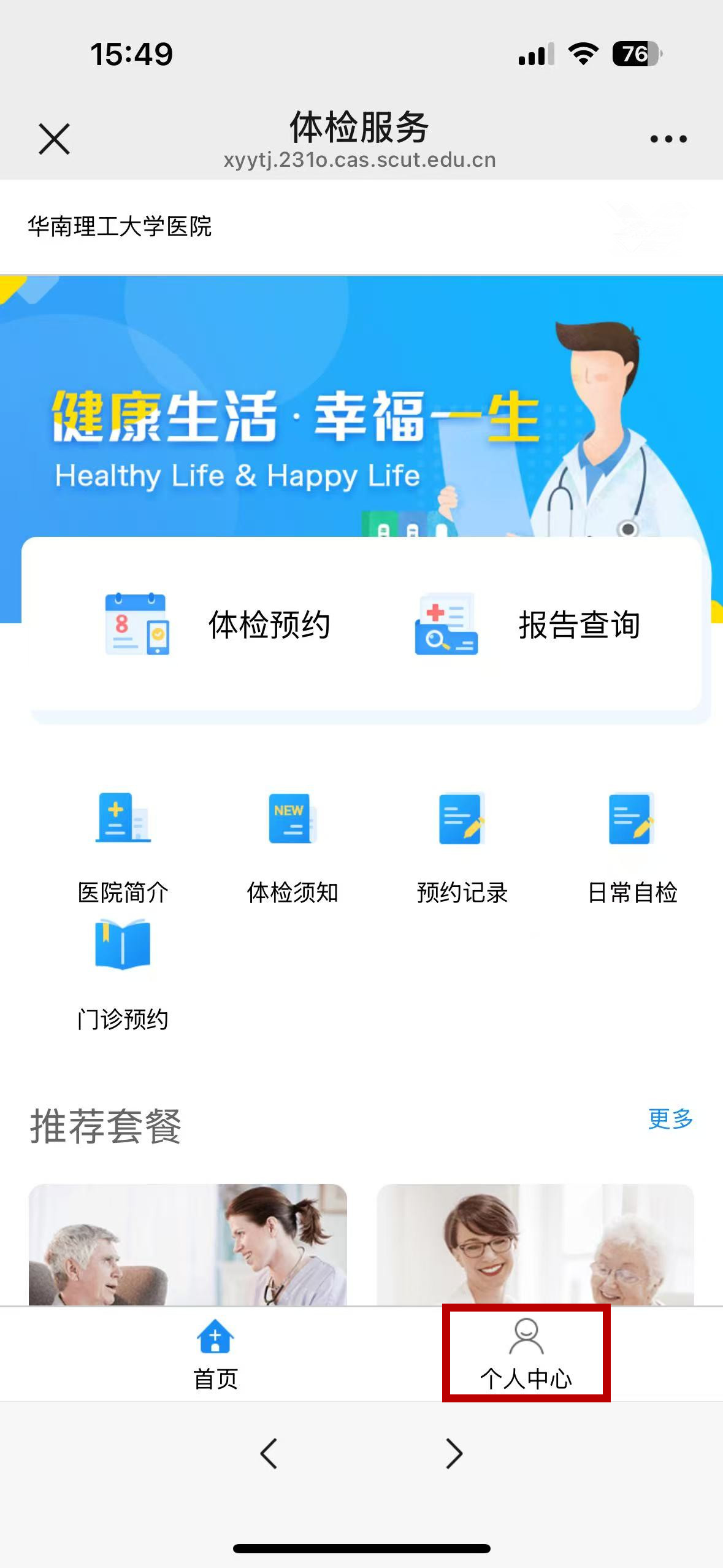Open 预约记录 appointment records
723x1568 pixels.
462,845
